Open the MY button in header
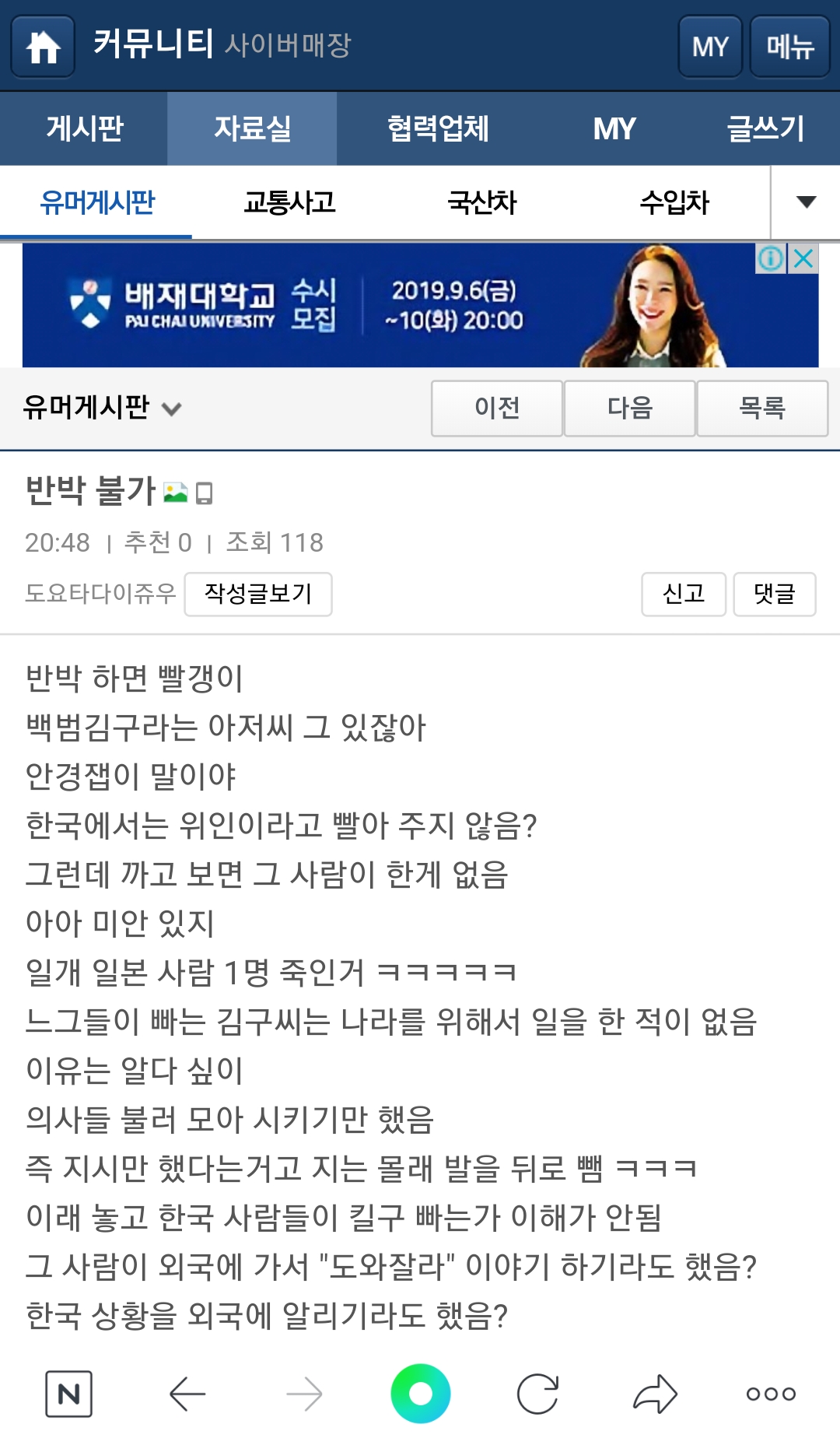 710,47
